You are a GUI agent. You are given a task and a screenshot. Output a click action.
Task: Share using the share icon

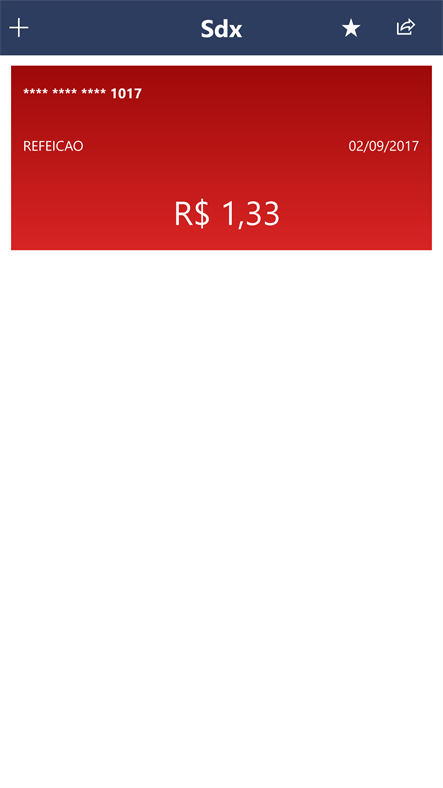[x=406, y=27]
